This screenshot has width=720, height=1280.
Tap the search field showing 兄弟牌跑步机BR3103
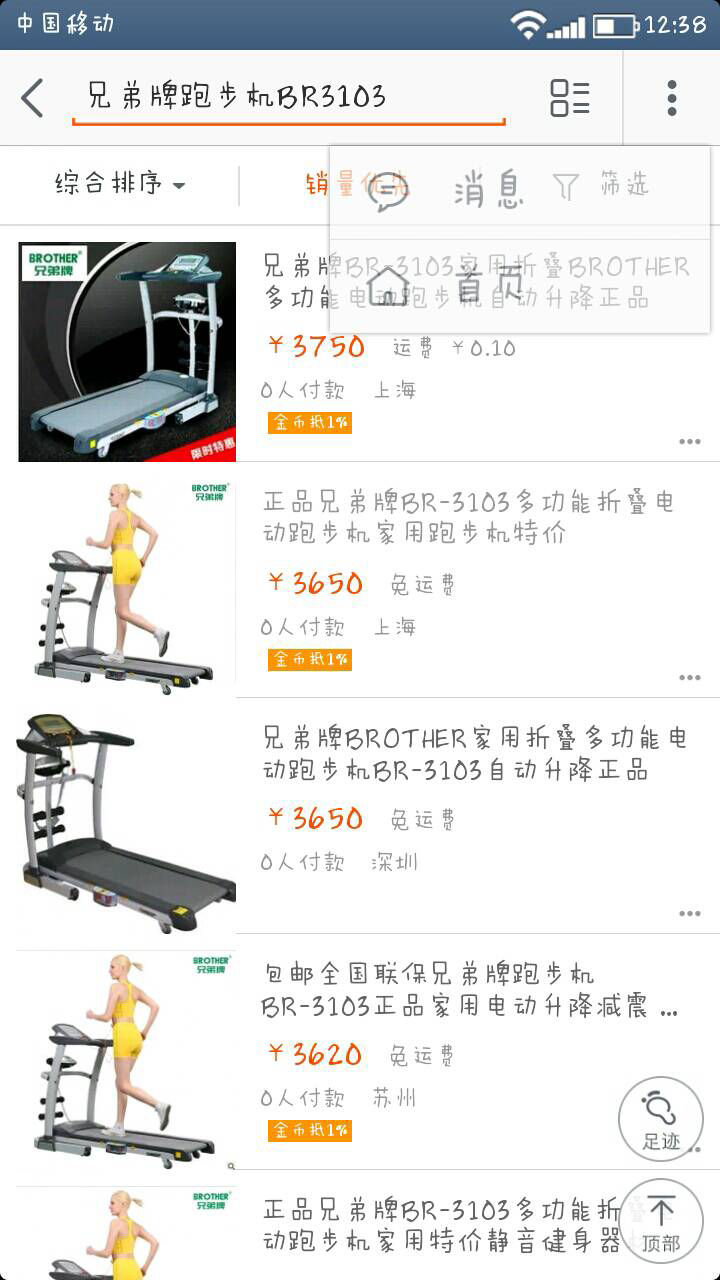(288, 98)
